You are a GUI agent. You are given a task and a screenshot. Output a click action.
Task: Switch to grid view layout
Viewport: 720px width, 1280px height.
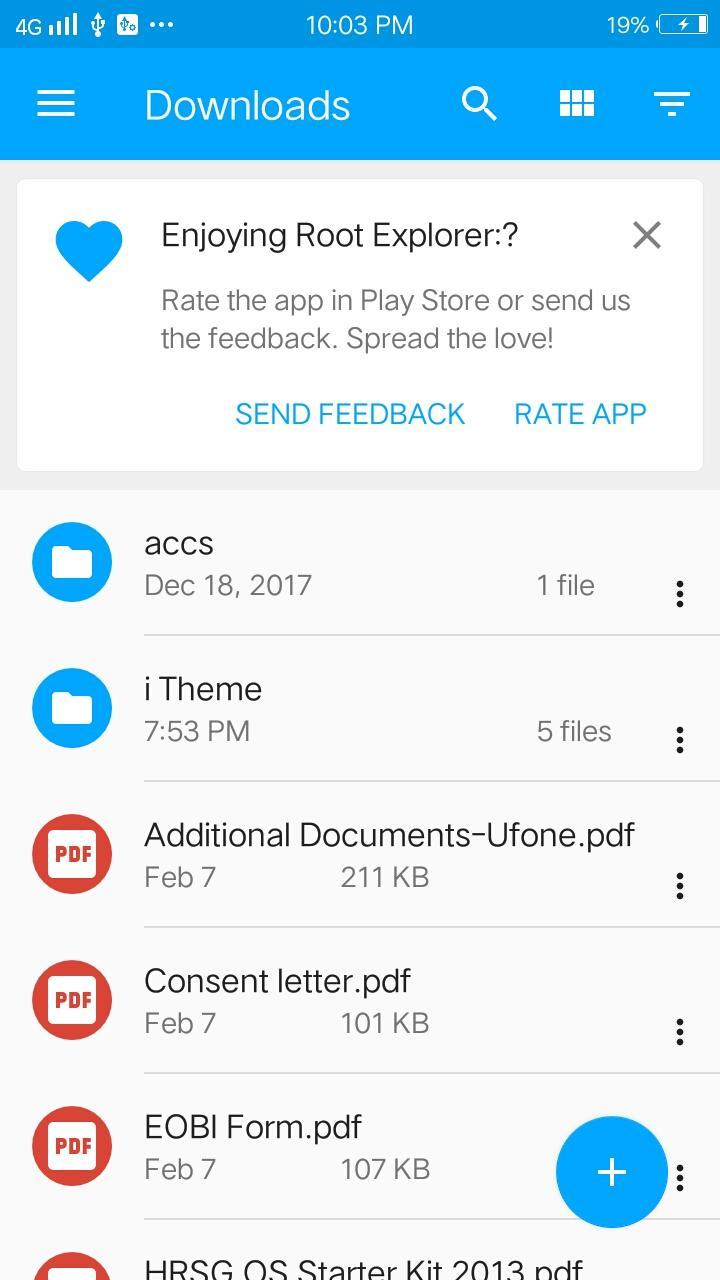click(x=576, y=103)
